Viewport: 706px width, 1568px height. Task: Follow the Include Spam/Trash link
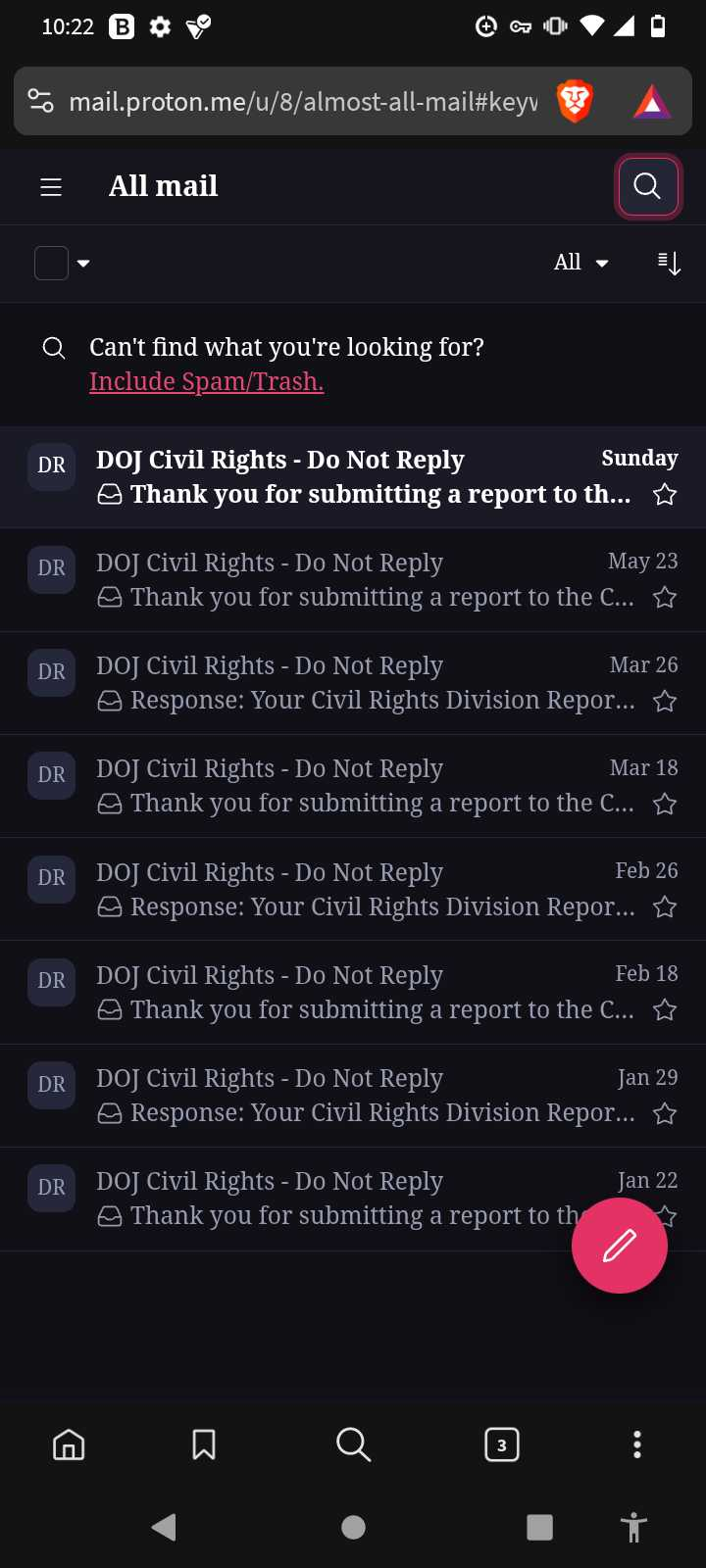207,381
